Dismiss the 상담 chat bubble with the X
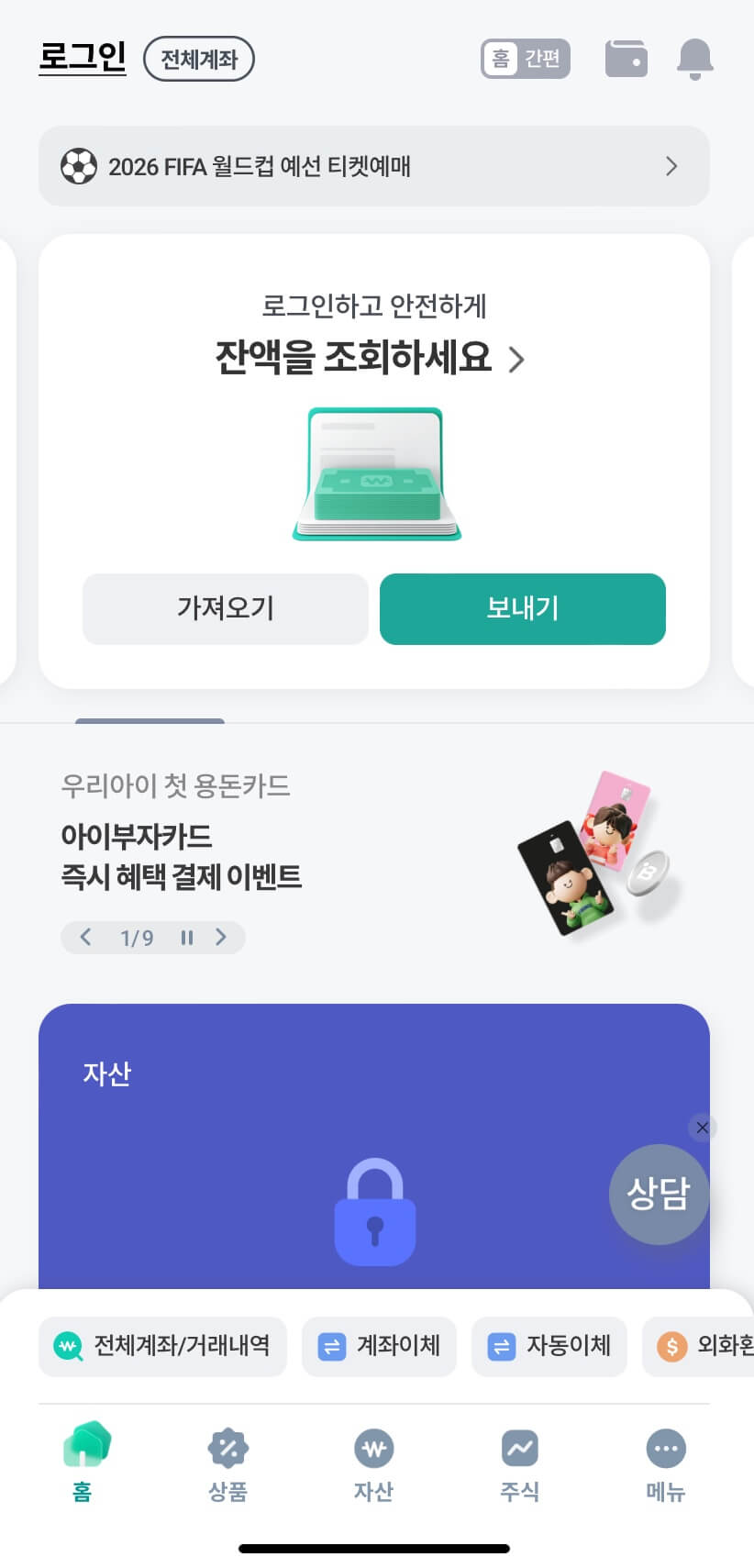This screenshot has width=754, height=1568. (x=702, y=1128)
